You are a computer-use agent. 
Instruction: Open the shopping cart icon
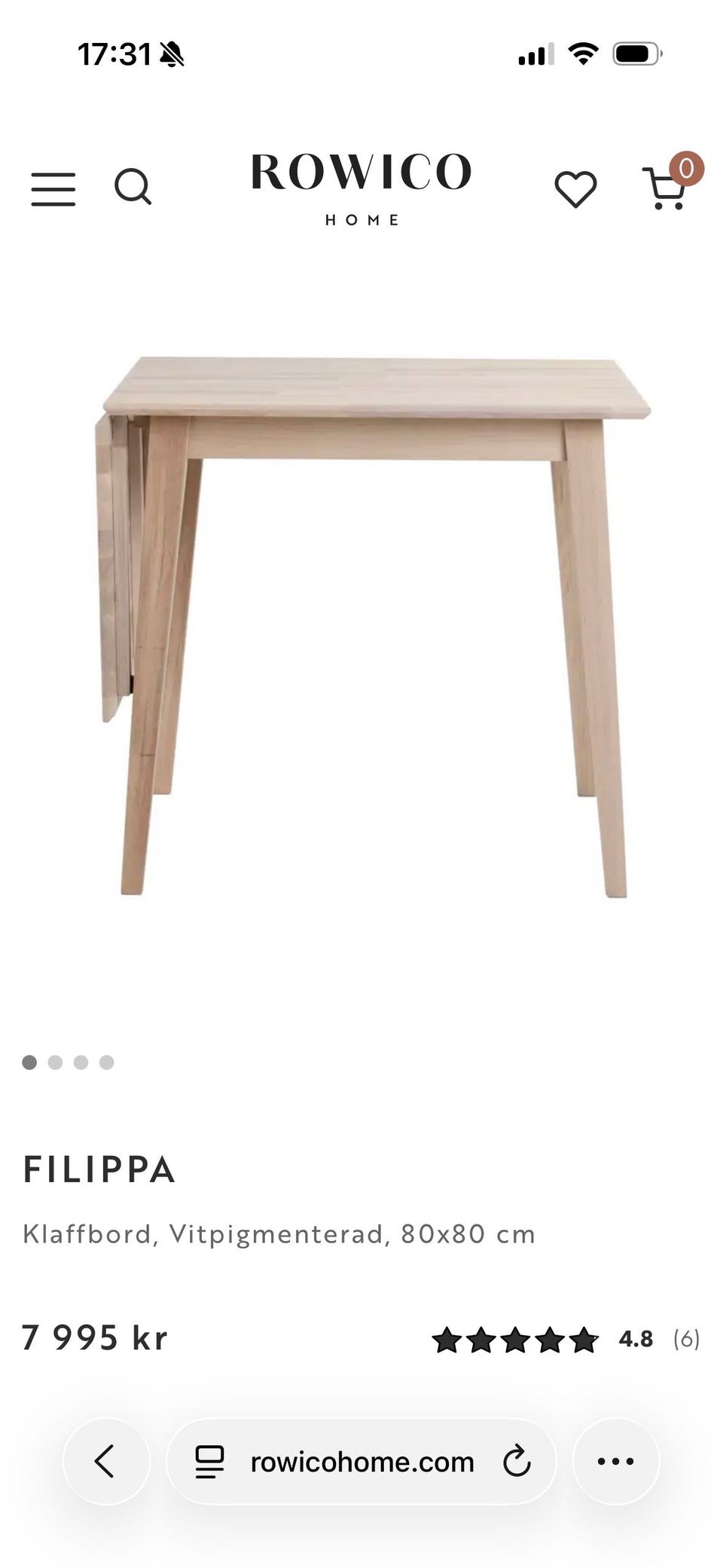(663, 191)
